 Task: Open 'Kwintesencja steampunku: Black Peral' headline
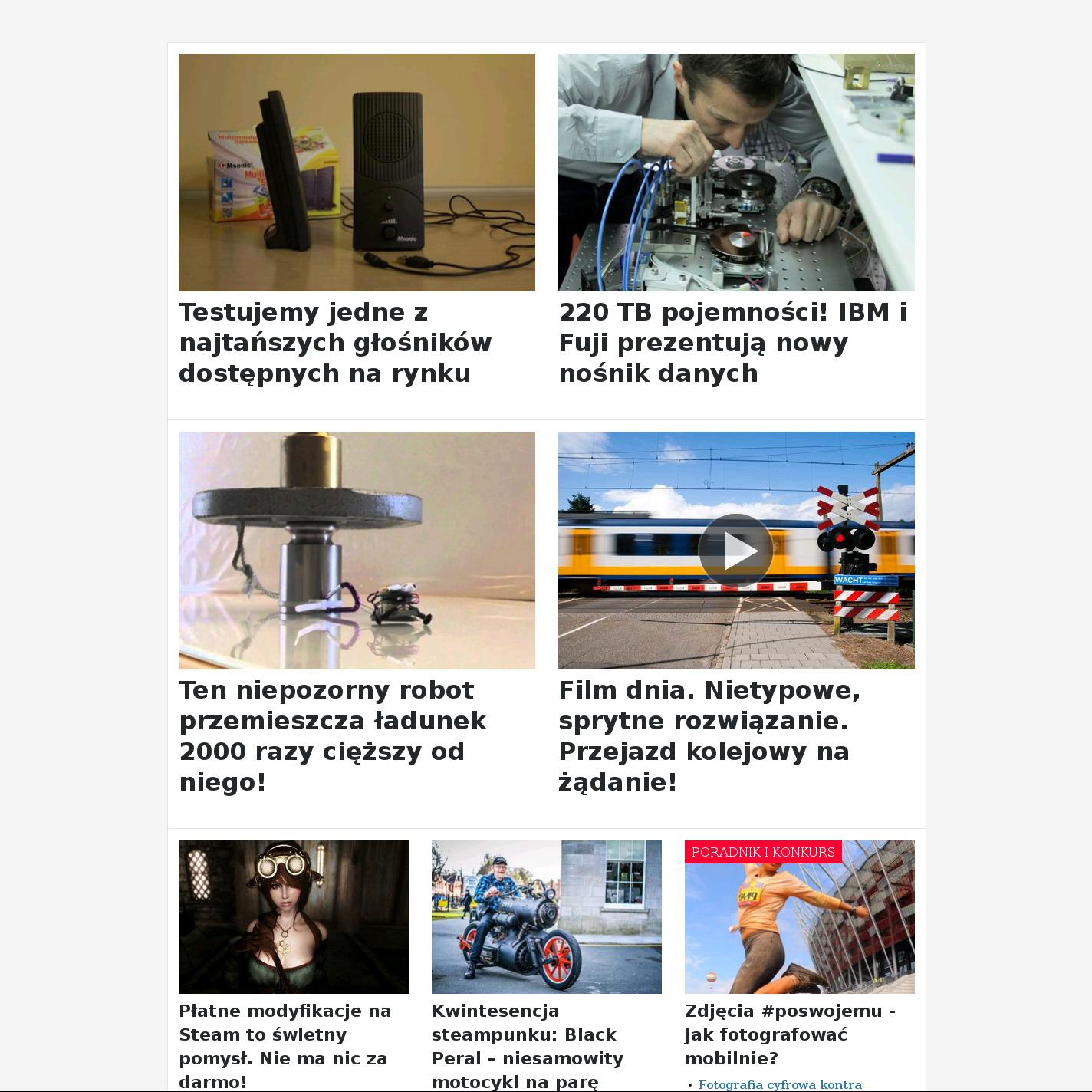(528, 1046)
